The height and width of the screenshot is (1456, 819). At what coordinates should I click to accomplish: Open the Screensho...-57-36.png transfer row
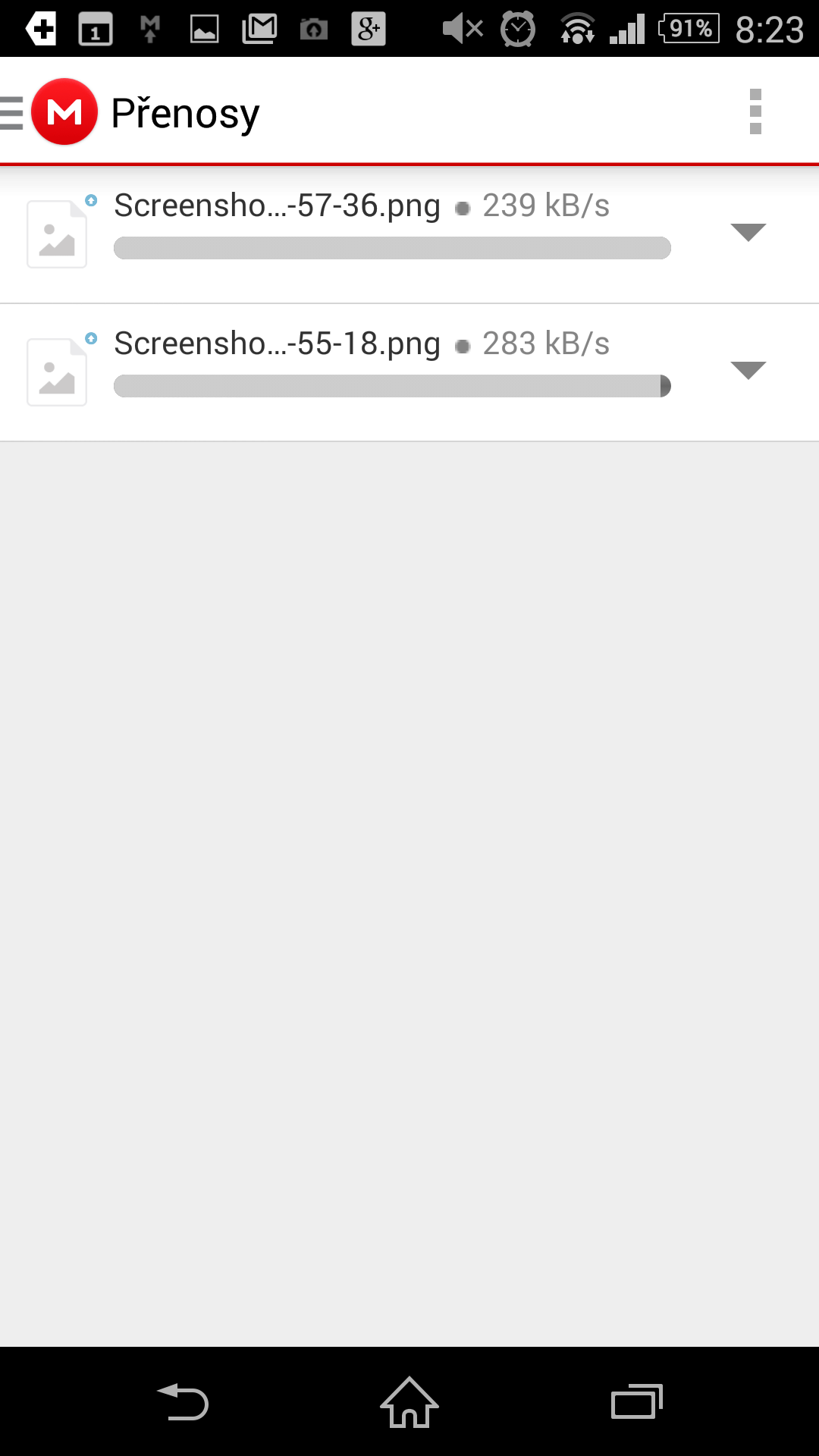click(x=409, y=234)
